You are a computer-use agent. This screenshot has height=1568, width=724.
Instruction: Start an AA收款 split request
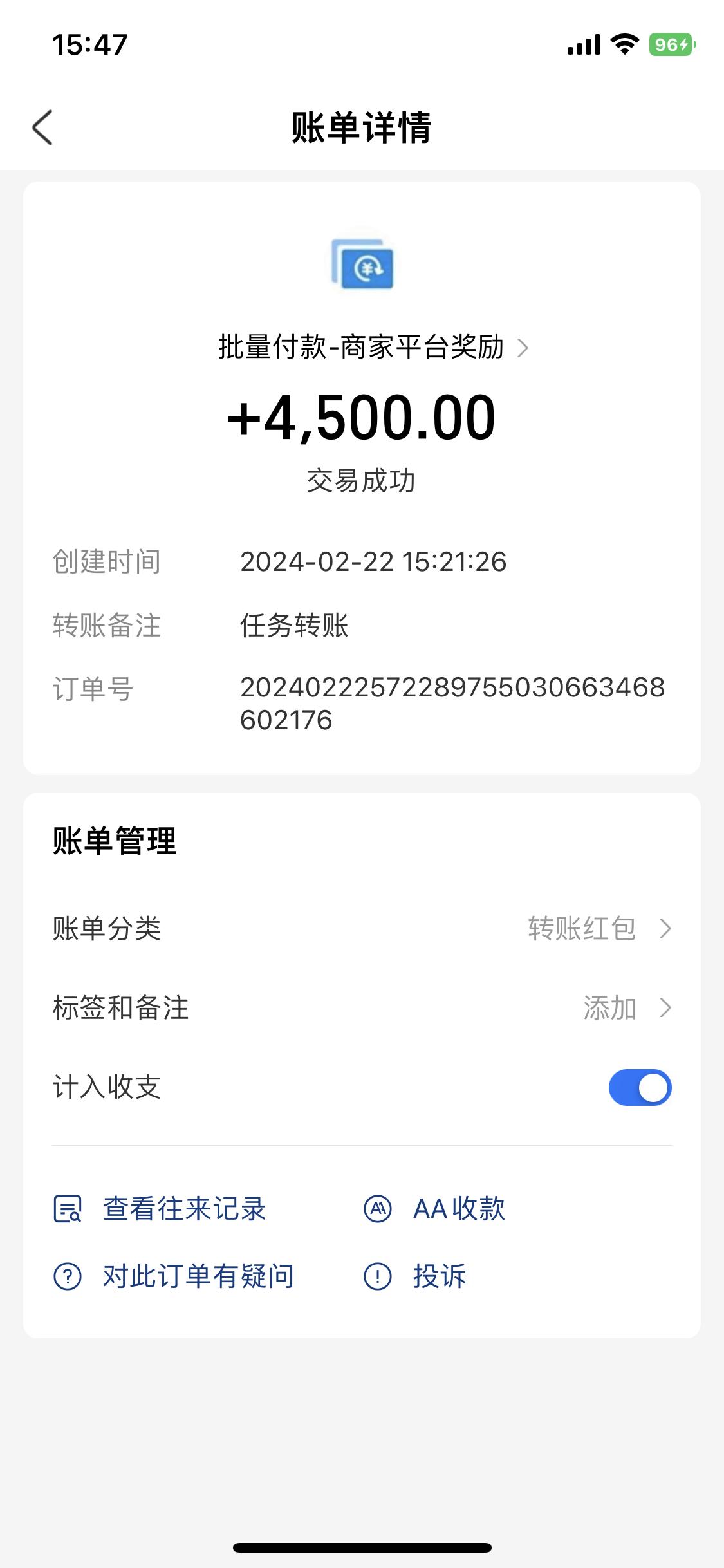click(434, 1208)
